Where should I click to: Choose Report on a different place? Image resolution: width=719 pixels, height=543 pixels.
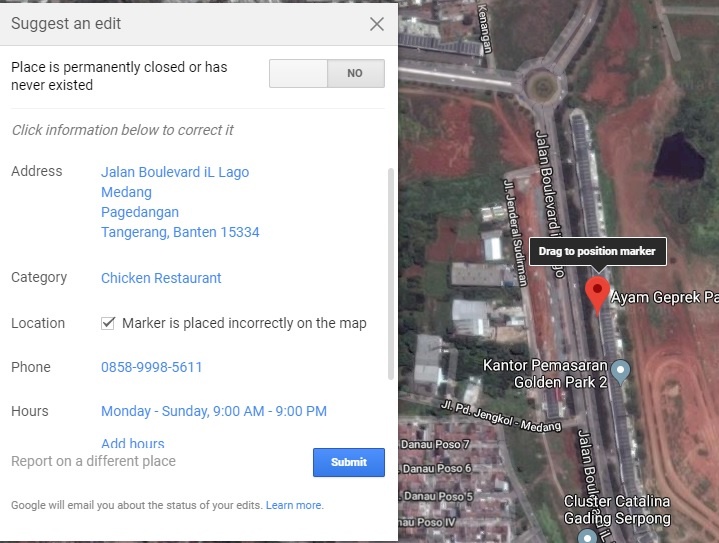click(x=93, y=461)
